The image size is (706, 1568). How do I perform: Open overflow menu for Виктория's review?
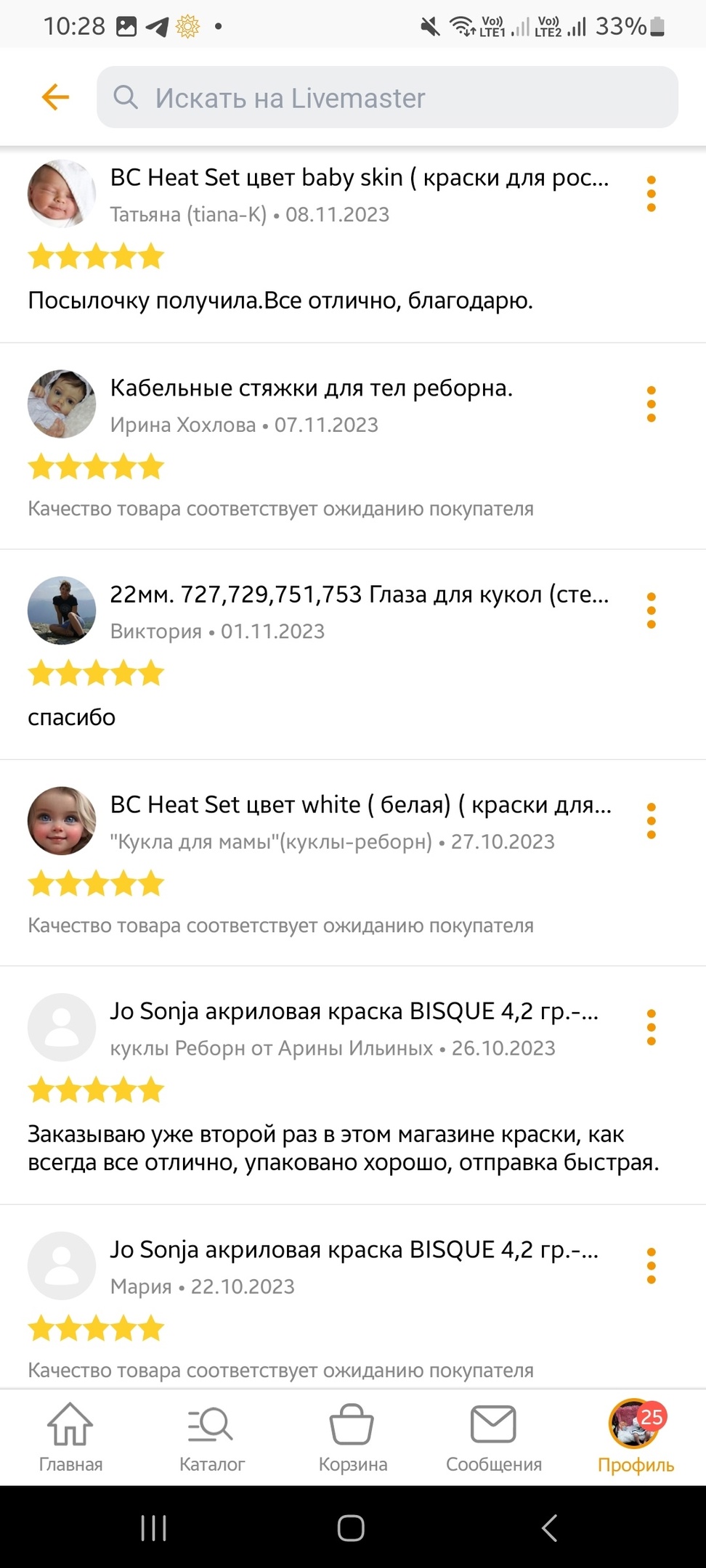click(x=651, y=611)
